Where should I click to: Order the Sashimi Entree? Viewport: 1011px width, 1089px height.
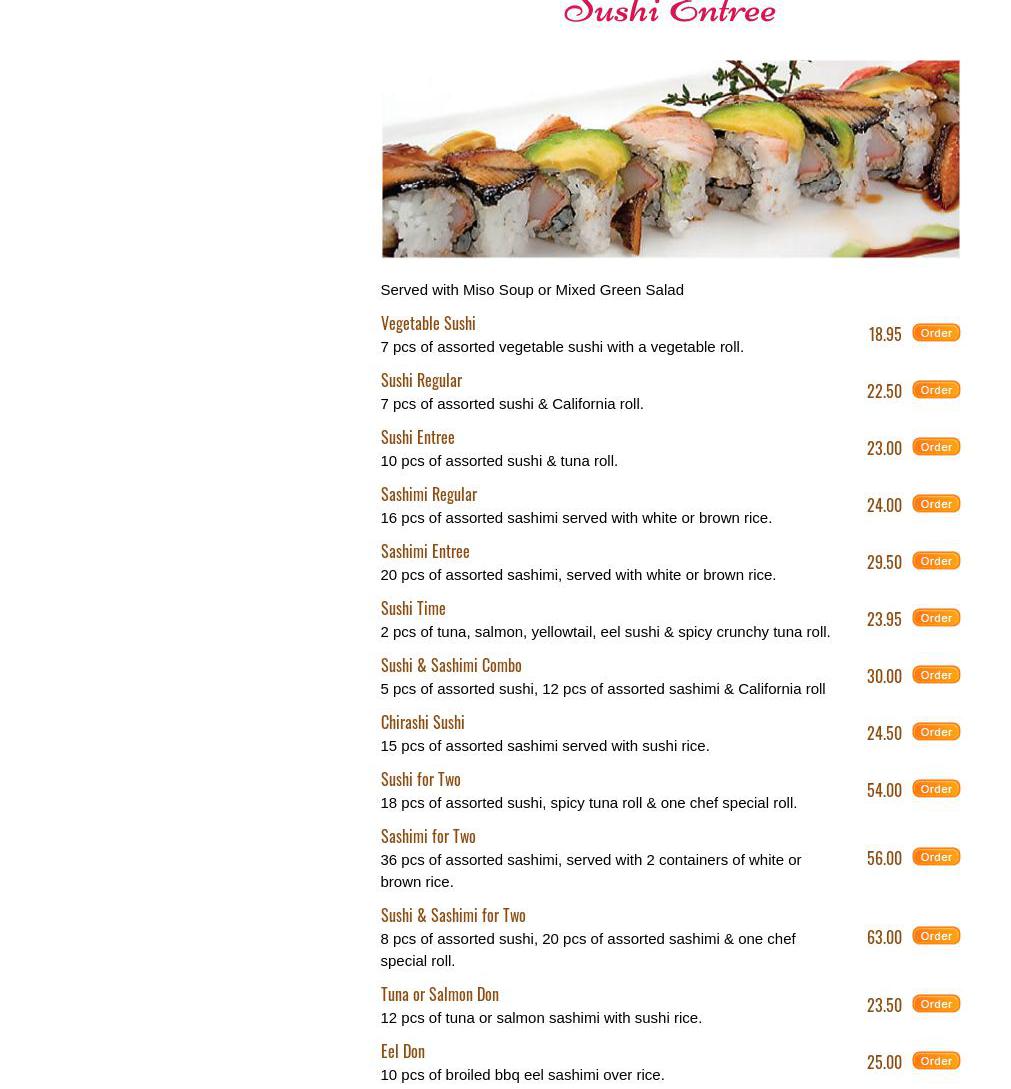coord(935,561)
